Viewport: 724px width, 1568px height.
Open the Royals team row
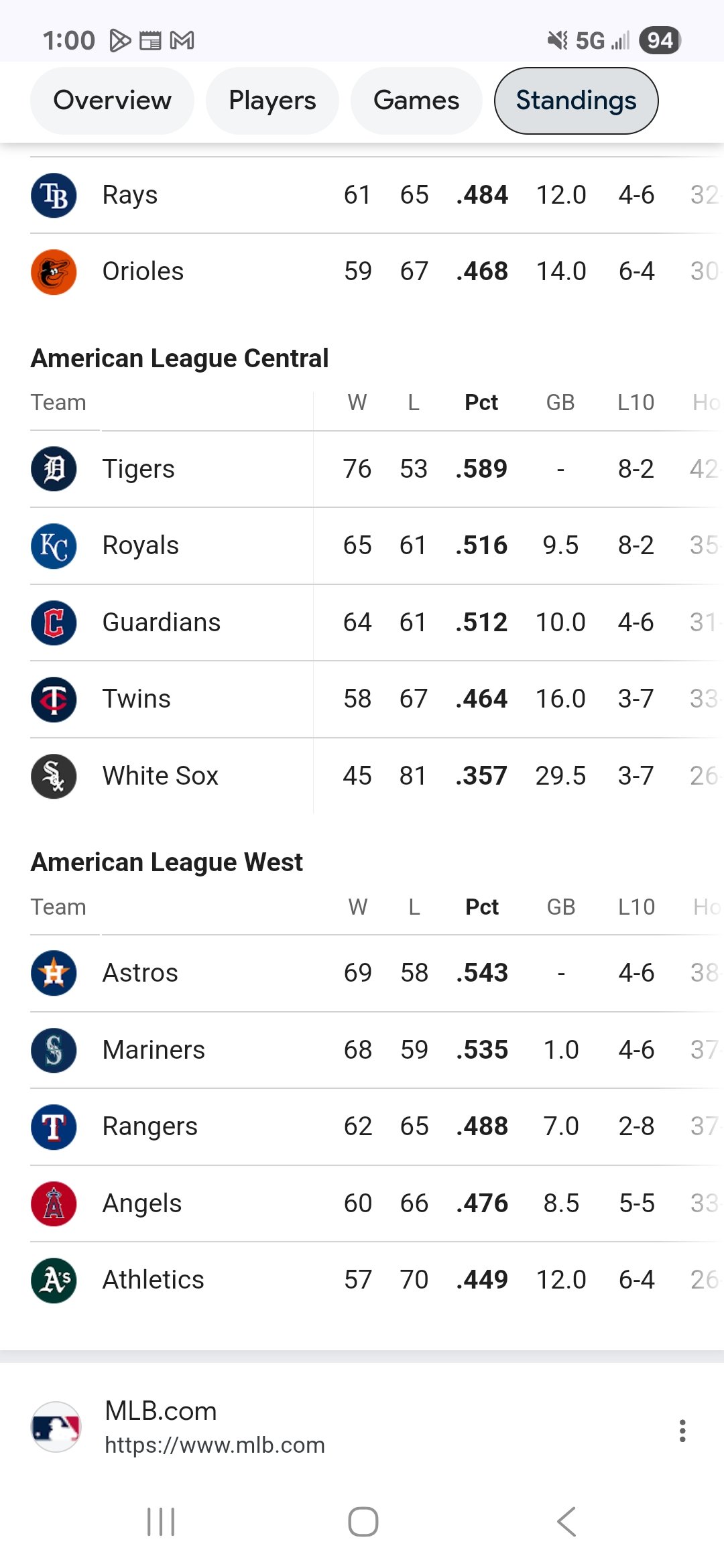tap(140, 545)
